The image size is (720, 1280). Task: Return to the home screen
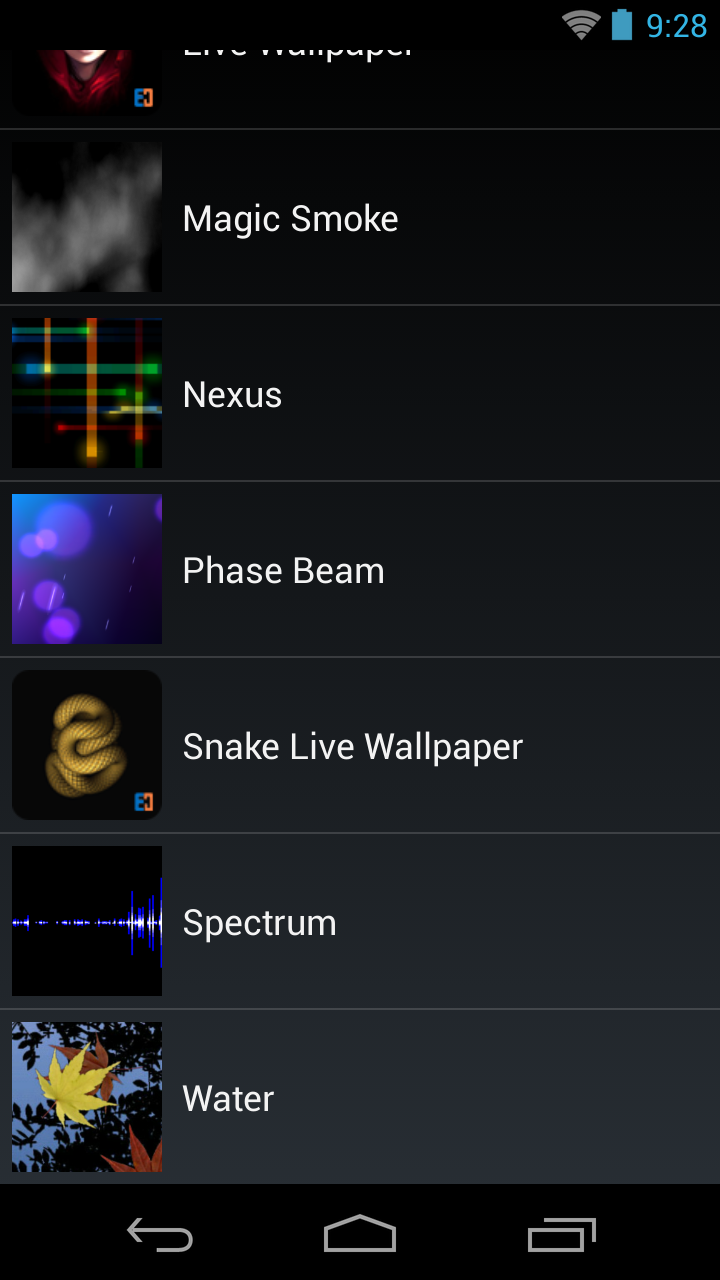(x=360, y=1235)
